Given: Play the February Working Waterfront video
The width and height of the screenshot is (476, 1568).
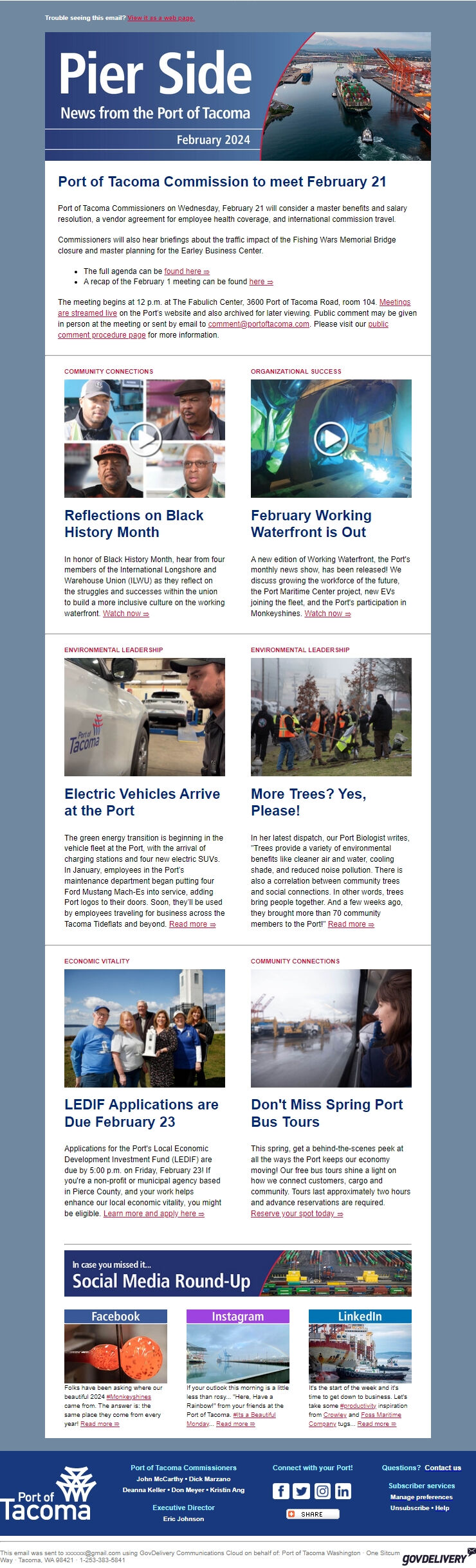Looking at the screenshot, I should (x=331, y=439).
